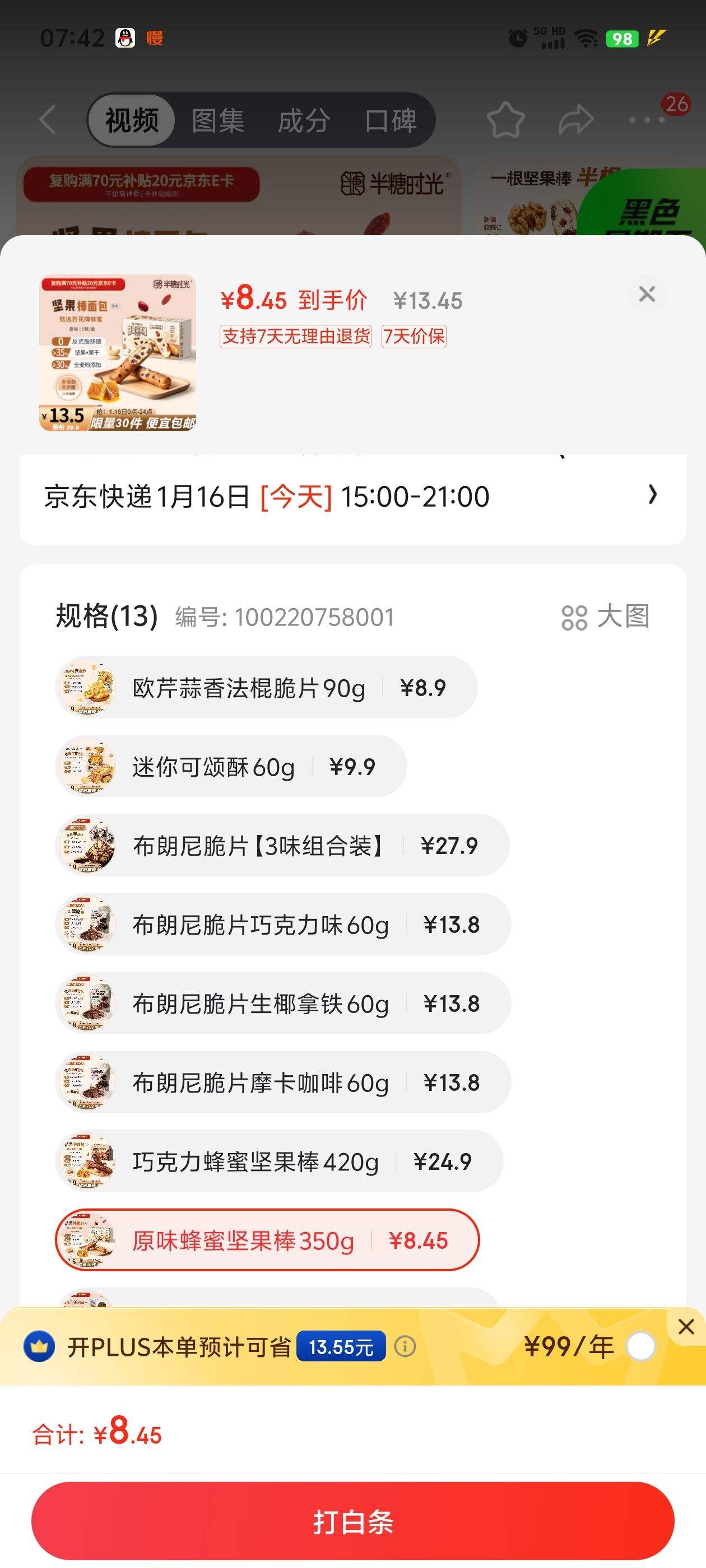This screenshot has width=706, height=1568.
Task: Select 欧芹蒜香法棍脆片90g option
Action: (x=266, y=688)
